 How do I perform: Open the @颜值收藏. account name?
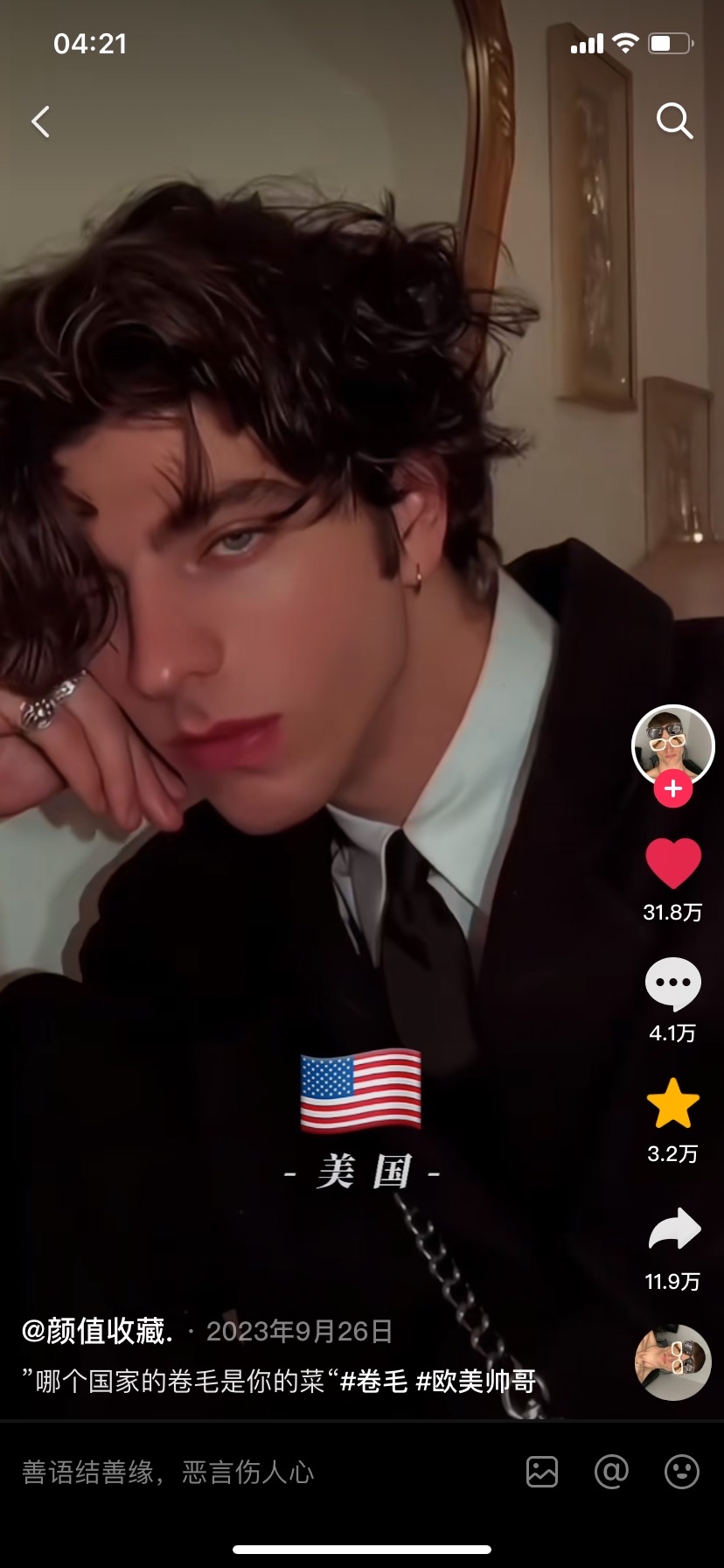click(x=97, y=1331)
